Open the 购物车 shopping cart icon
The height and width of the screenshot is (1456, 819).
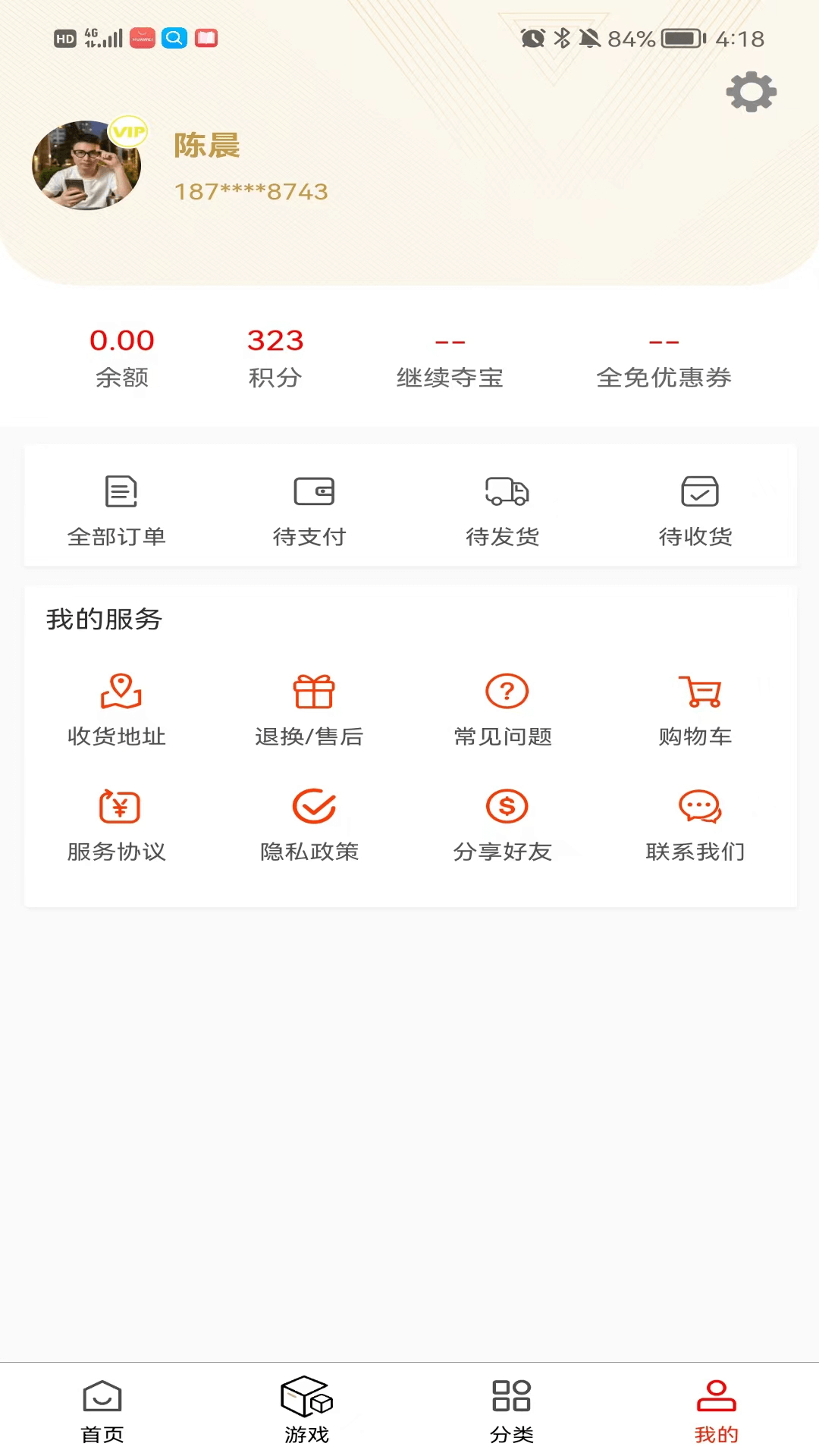coord(697,705)
